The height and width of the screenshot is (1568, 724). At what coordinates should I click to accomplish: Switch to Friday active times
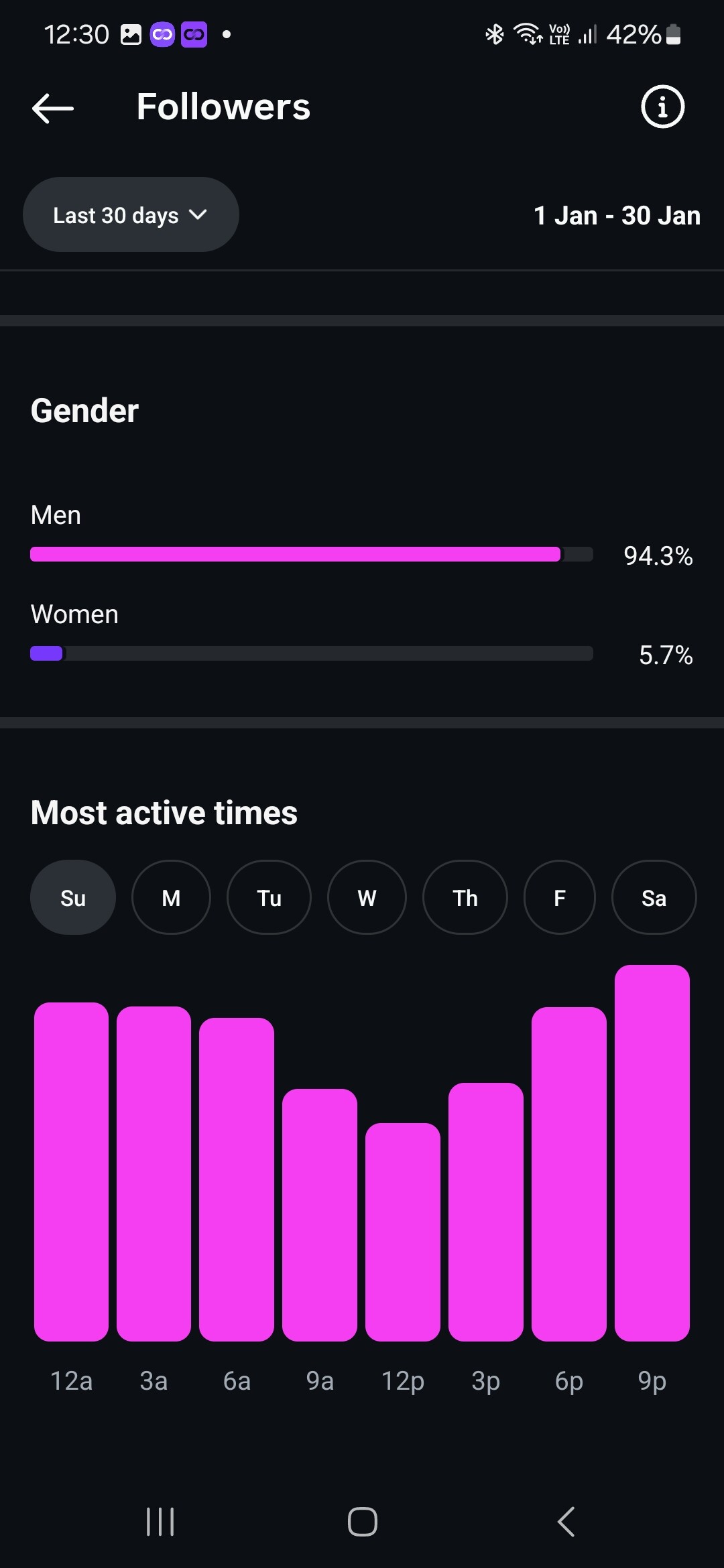pyautogui.click(x=559, y=898)
